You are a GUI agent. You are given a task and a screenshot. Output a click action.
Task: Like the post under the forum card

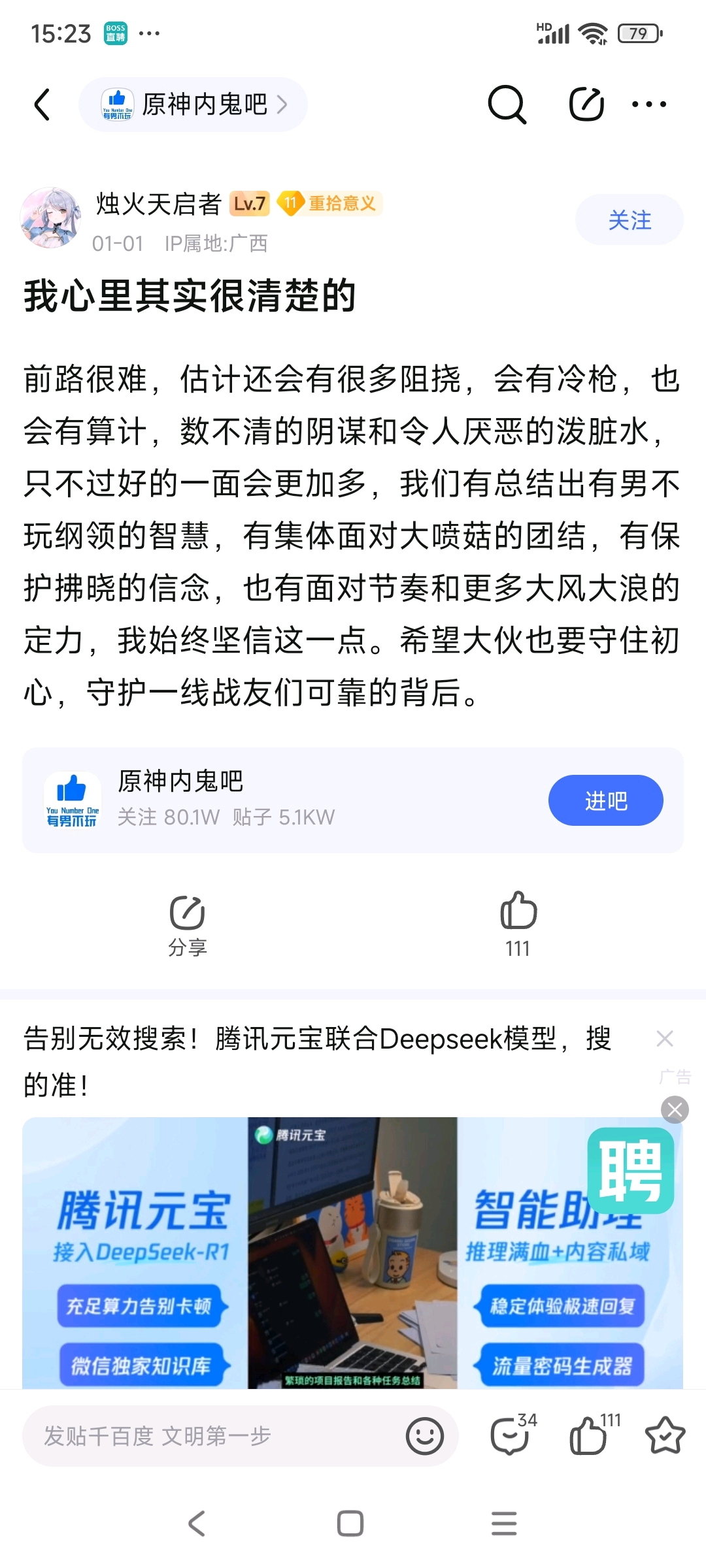[x=518, y=924]
